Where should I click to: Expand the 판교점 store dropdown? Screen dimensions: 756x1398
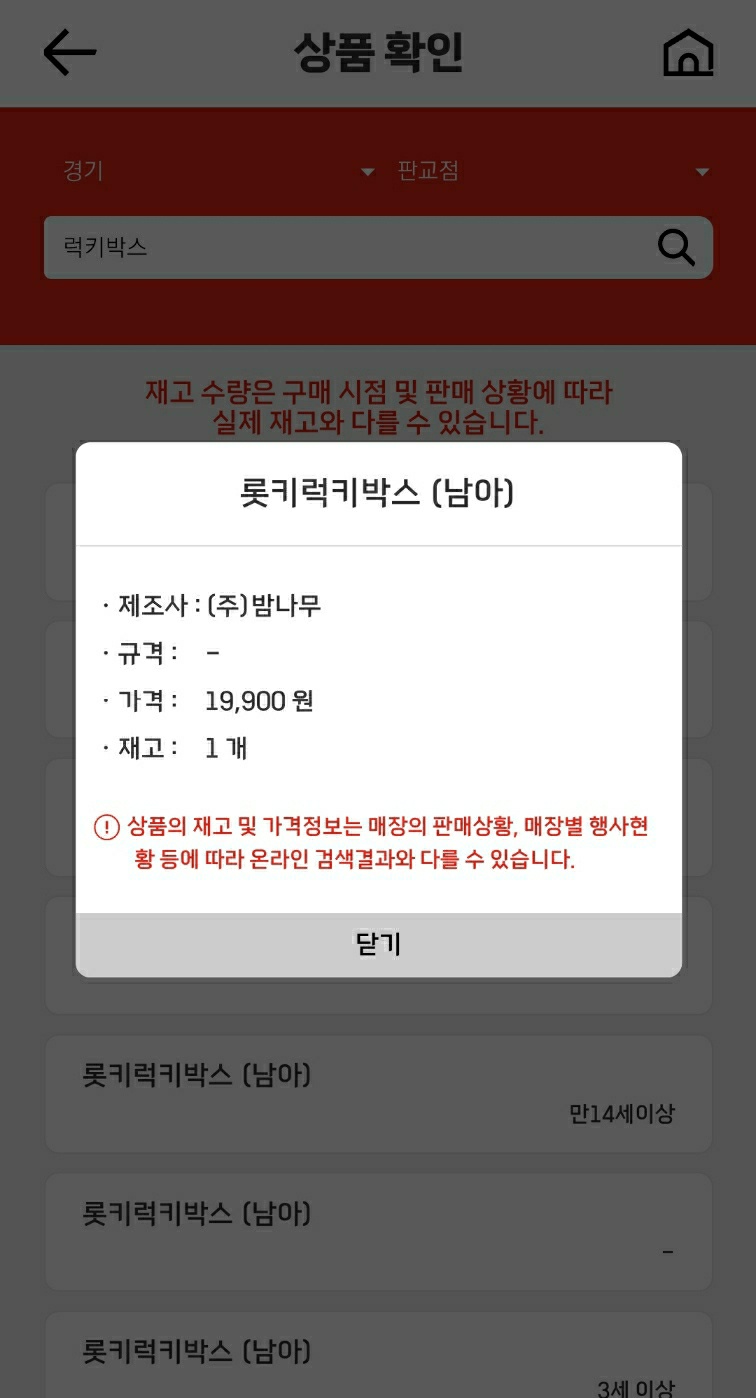tap(552, 171)
